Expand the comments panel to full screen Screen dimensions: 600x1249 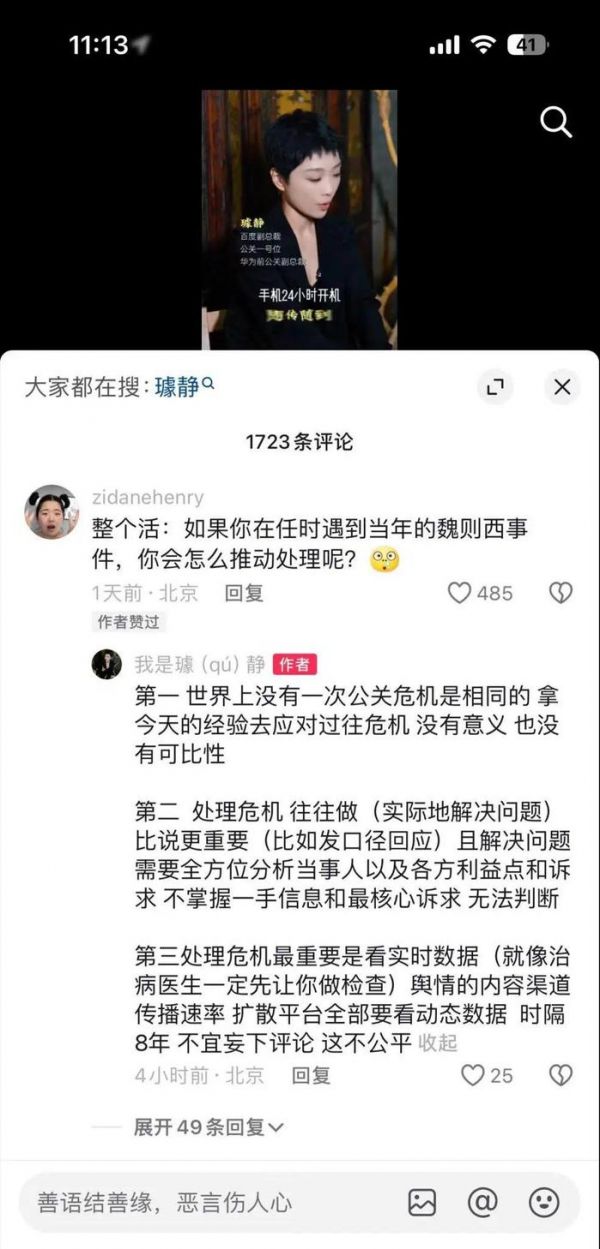point(493,387)
